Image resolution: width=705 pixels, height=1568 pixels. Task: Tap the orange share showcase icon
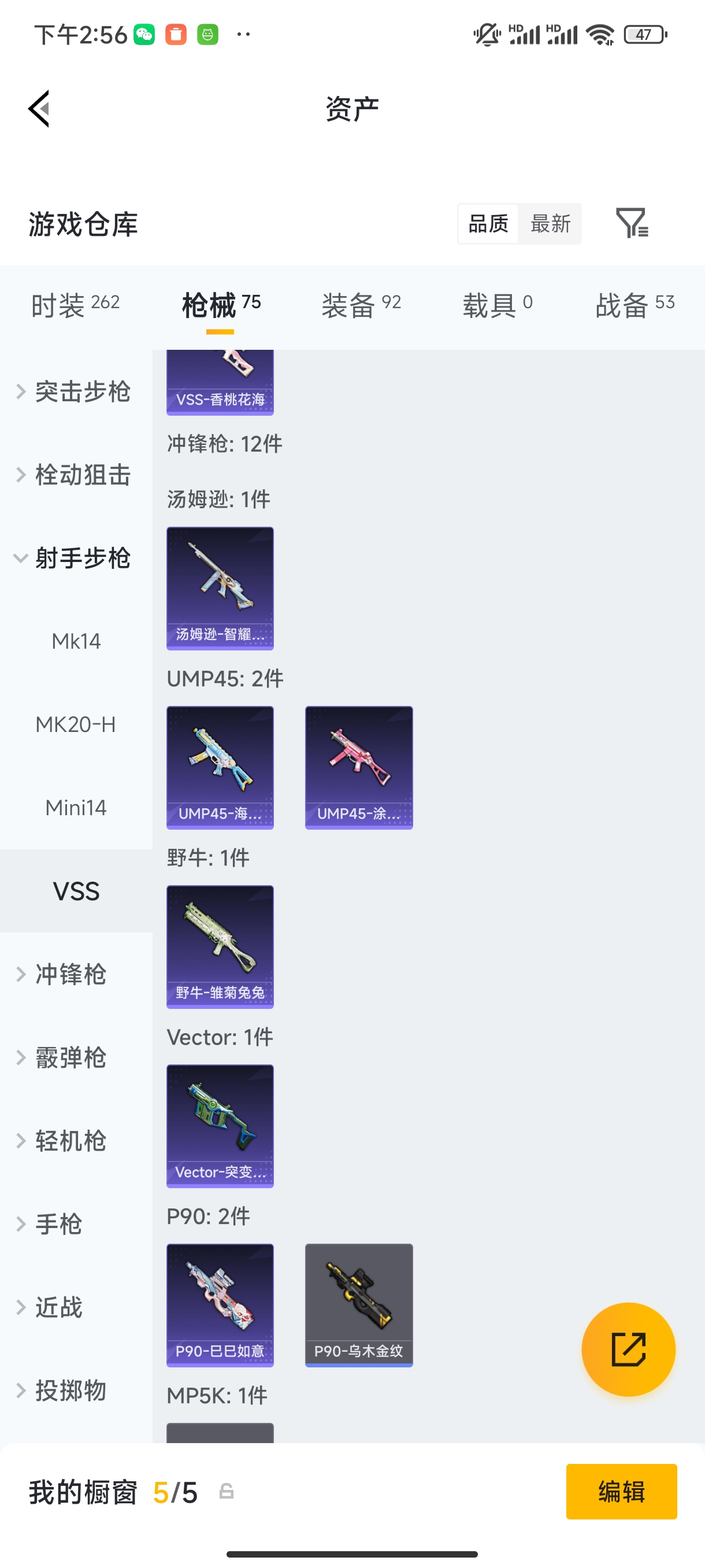coord(628,1350)
